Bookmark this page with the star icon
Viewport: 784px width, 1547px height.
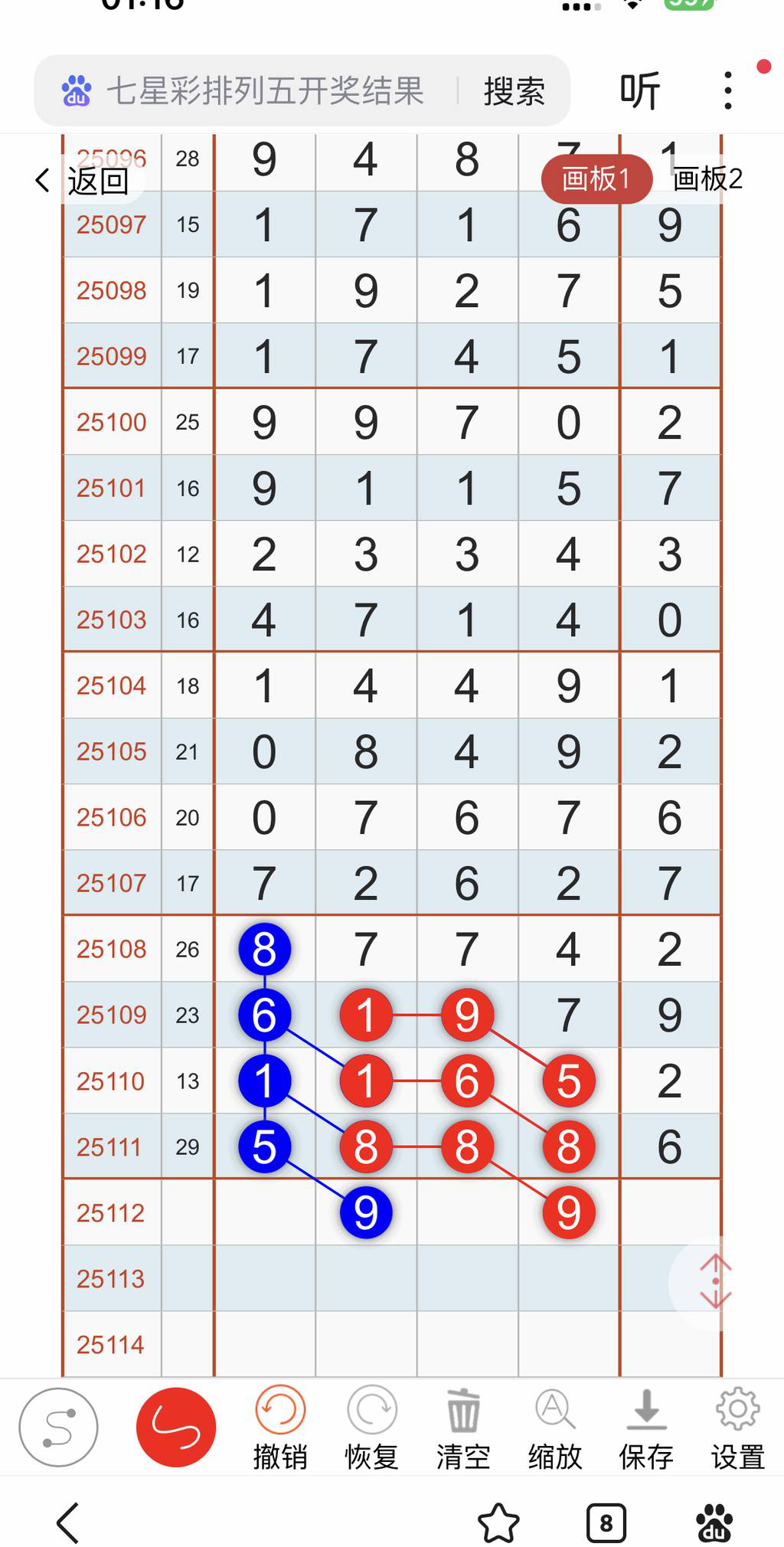click(x=498, y=1522)
